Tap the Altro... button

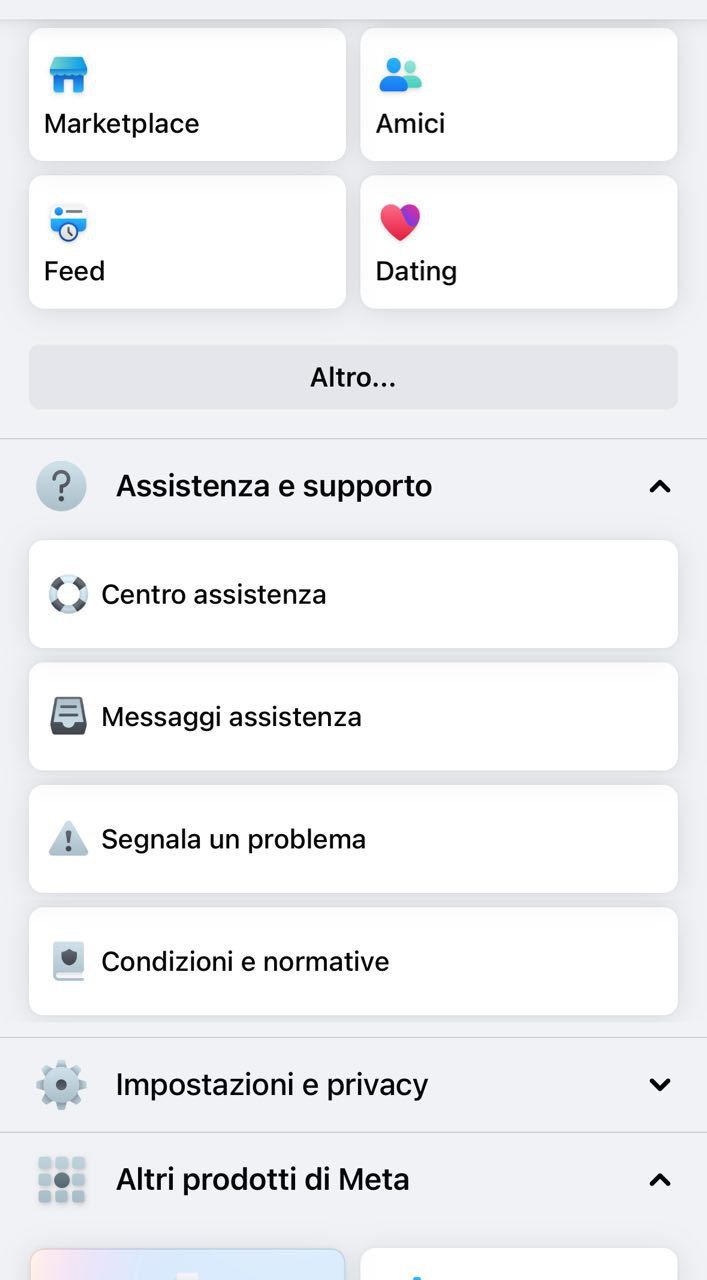coord(353,377)
